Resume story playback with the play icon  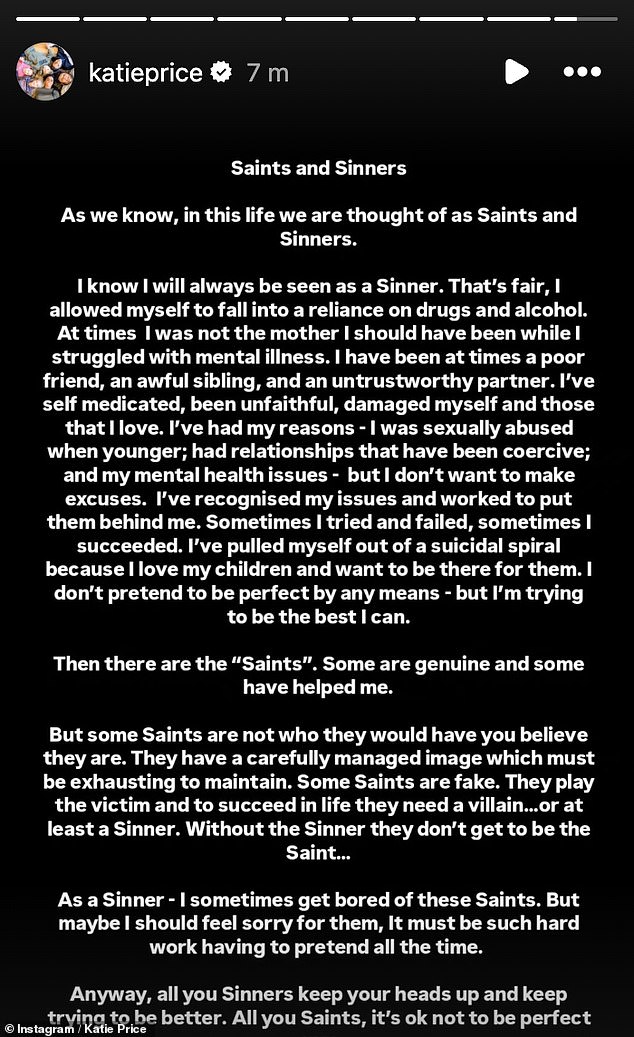(515, 72)
